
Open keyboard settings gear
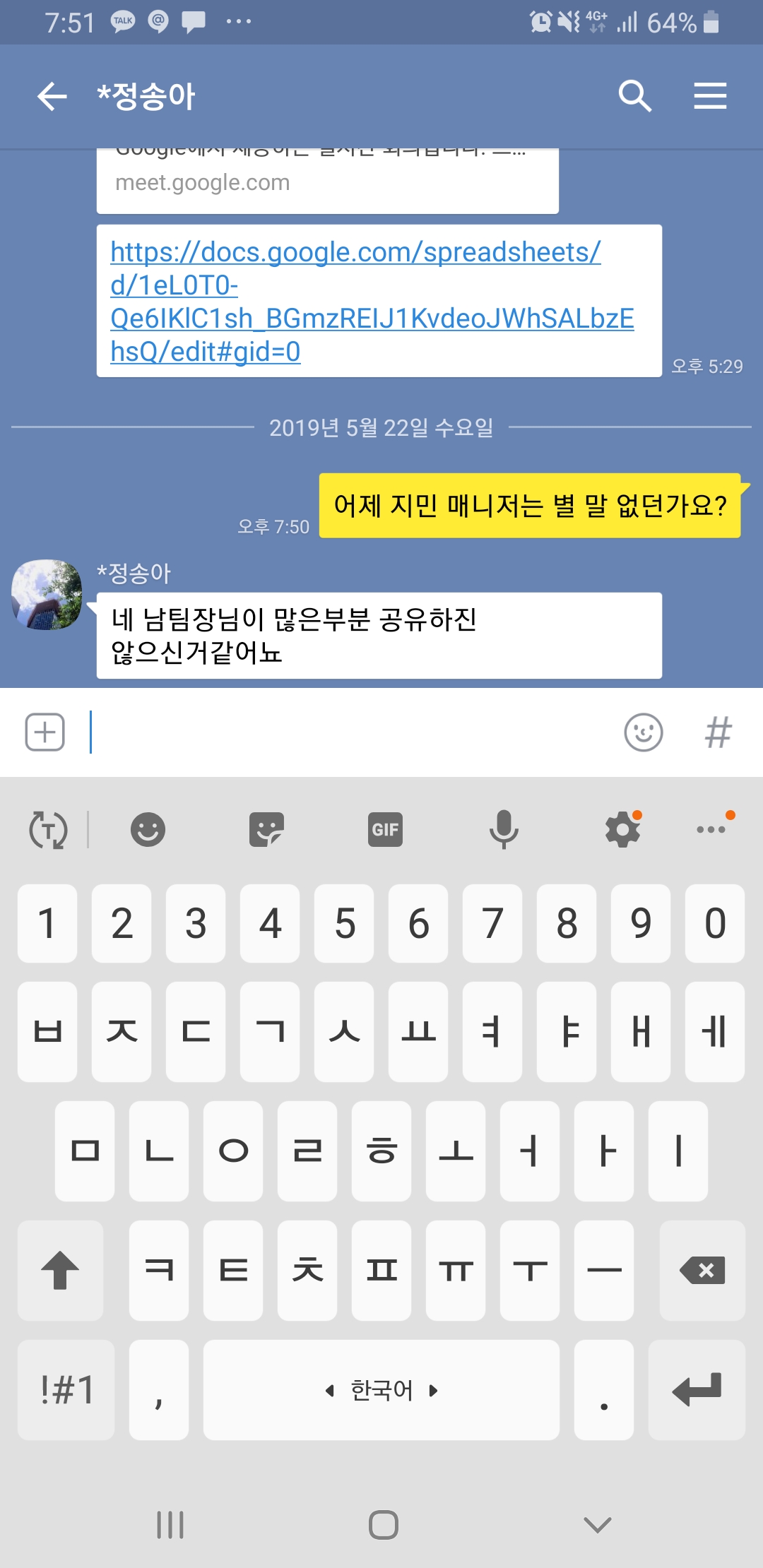click(622, 829)
